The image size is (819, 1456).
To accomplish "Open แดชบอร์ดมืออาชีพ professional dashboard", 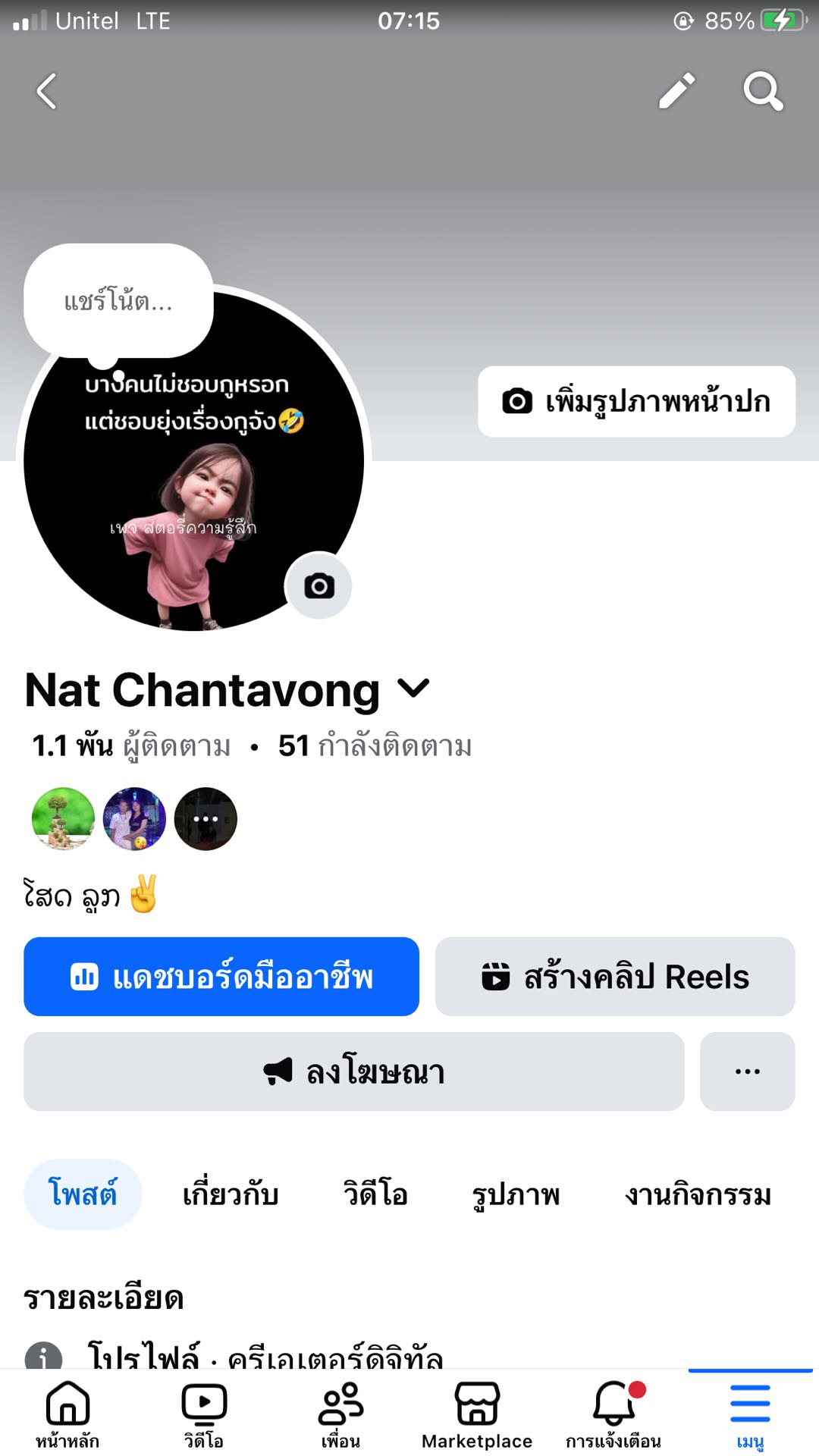I will 221,977.
